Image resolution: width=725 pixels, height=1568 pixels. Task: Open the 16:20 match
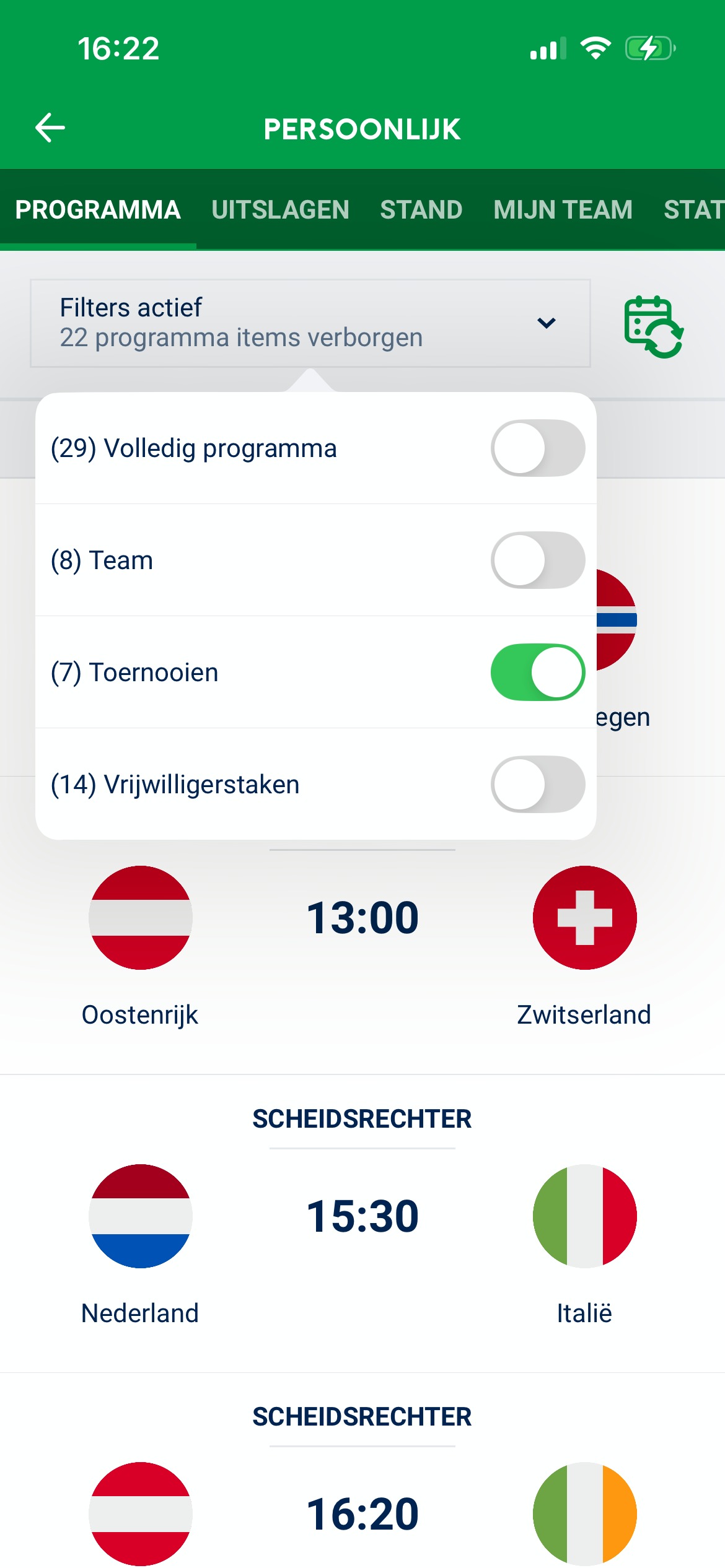point(362,1514)
